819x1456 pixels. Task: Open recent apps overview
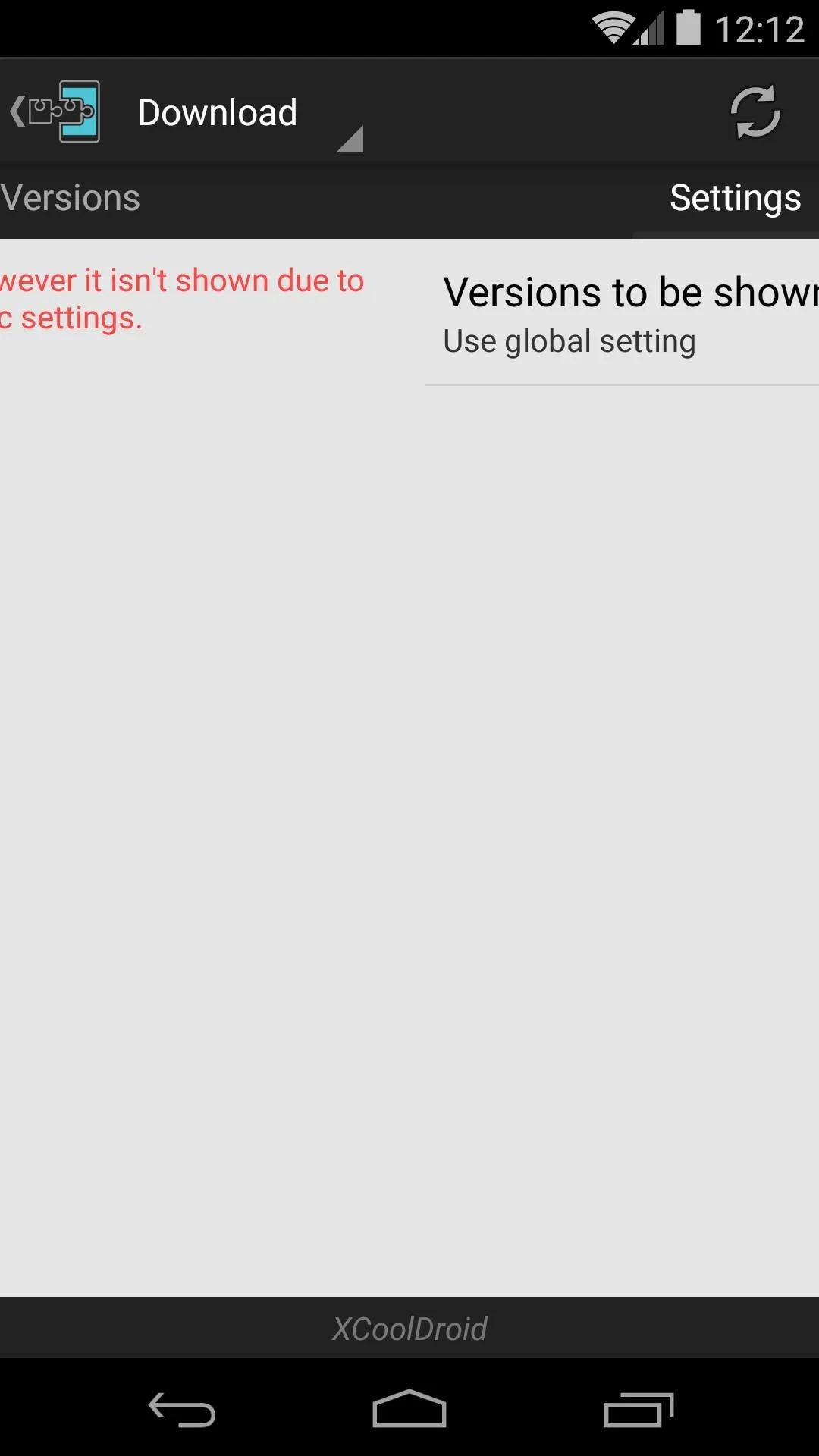tap(639, 1409)
